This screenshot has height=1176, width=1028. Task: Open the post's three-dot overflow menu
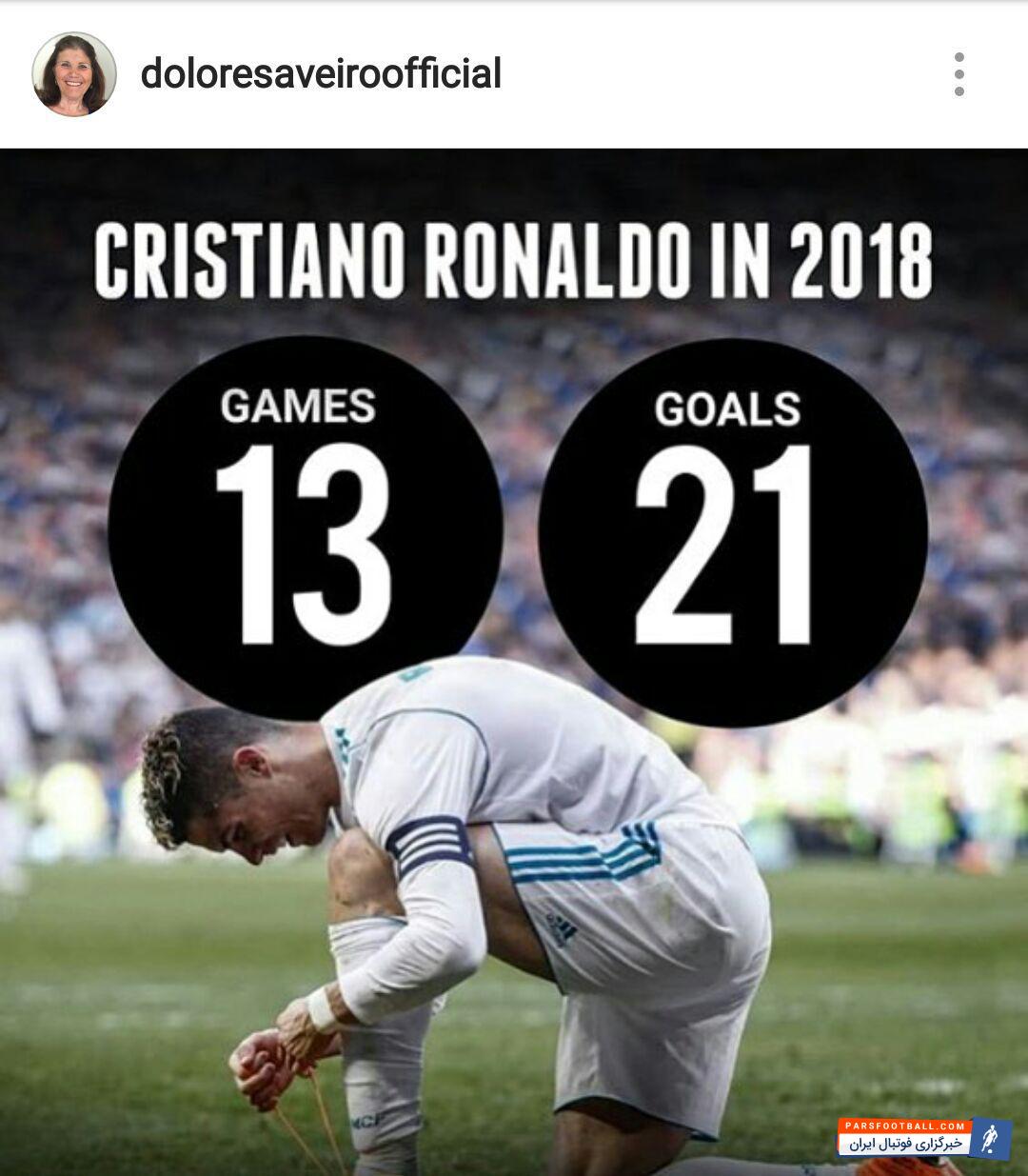[x=959, y=74]
